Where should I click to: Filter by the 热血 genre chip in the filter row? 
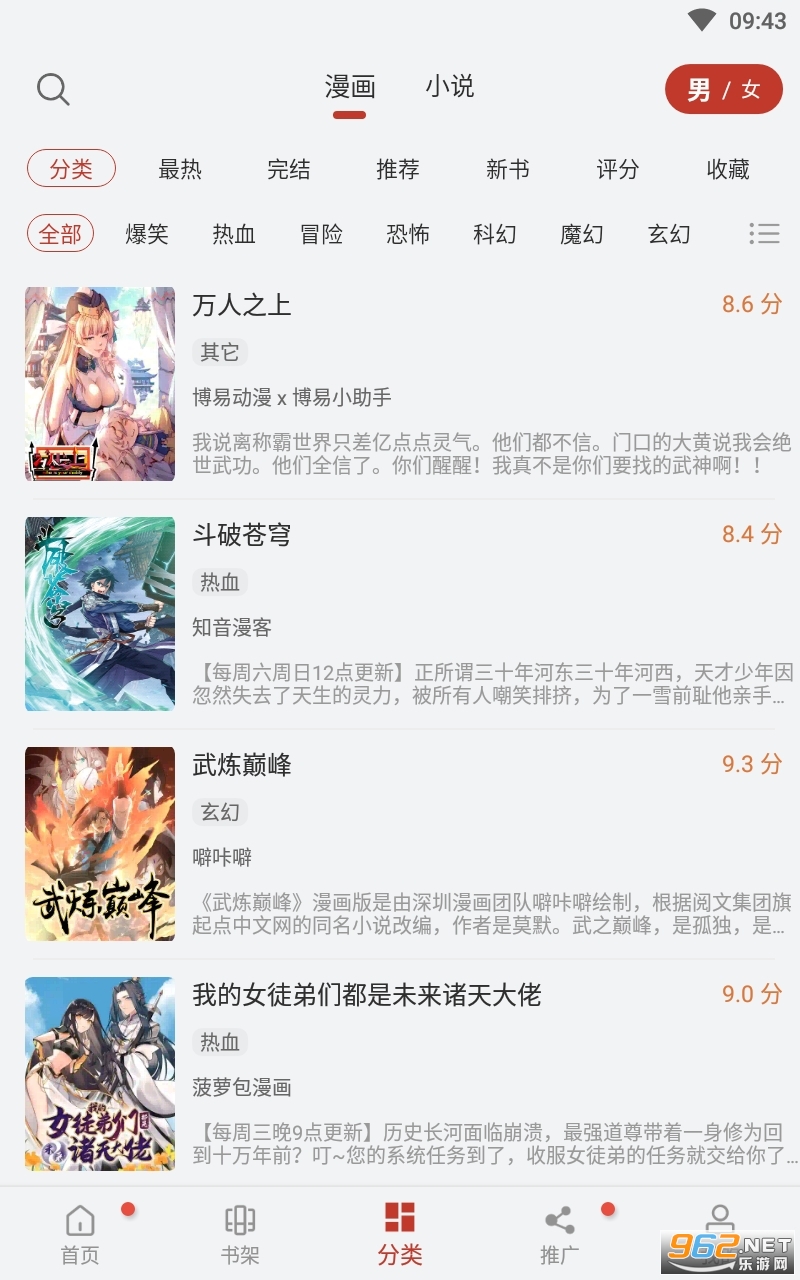point(234,234)
